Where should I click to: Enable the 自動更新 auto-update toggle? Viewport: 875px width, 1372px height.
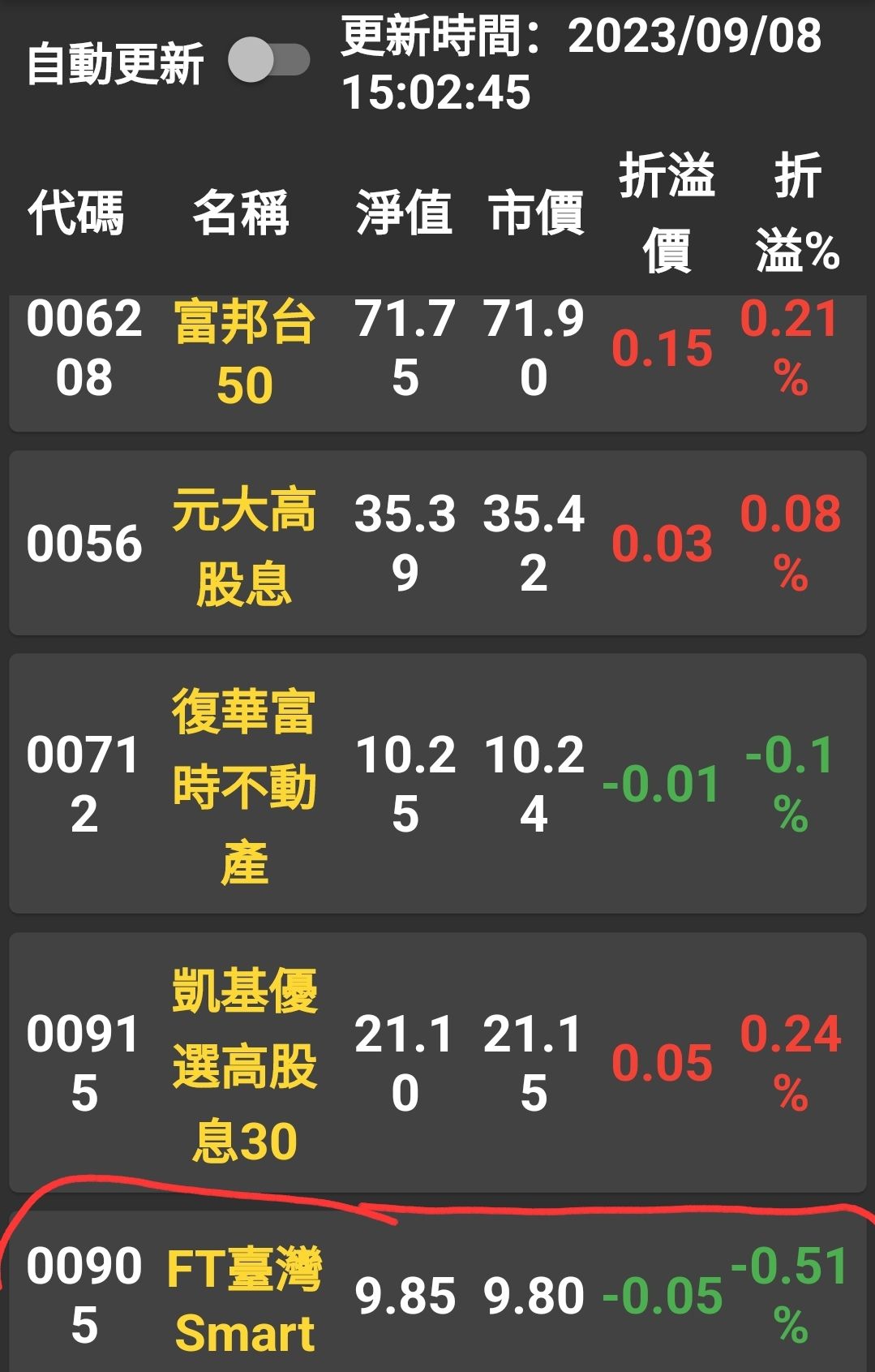pos(268,57)
